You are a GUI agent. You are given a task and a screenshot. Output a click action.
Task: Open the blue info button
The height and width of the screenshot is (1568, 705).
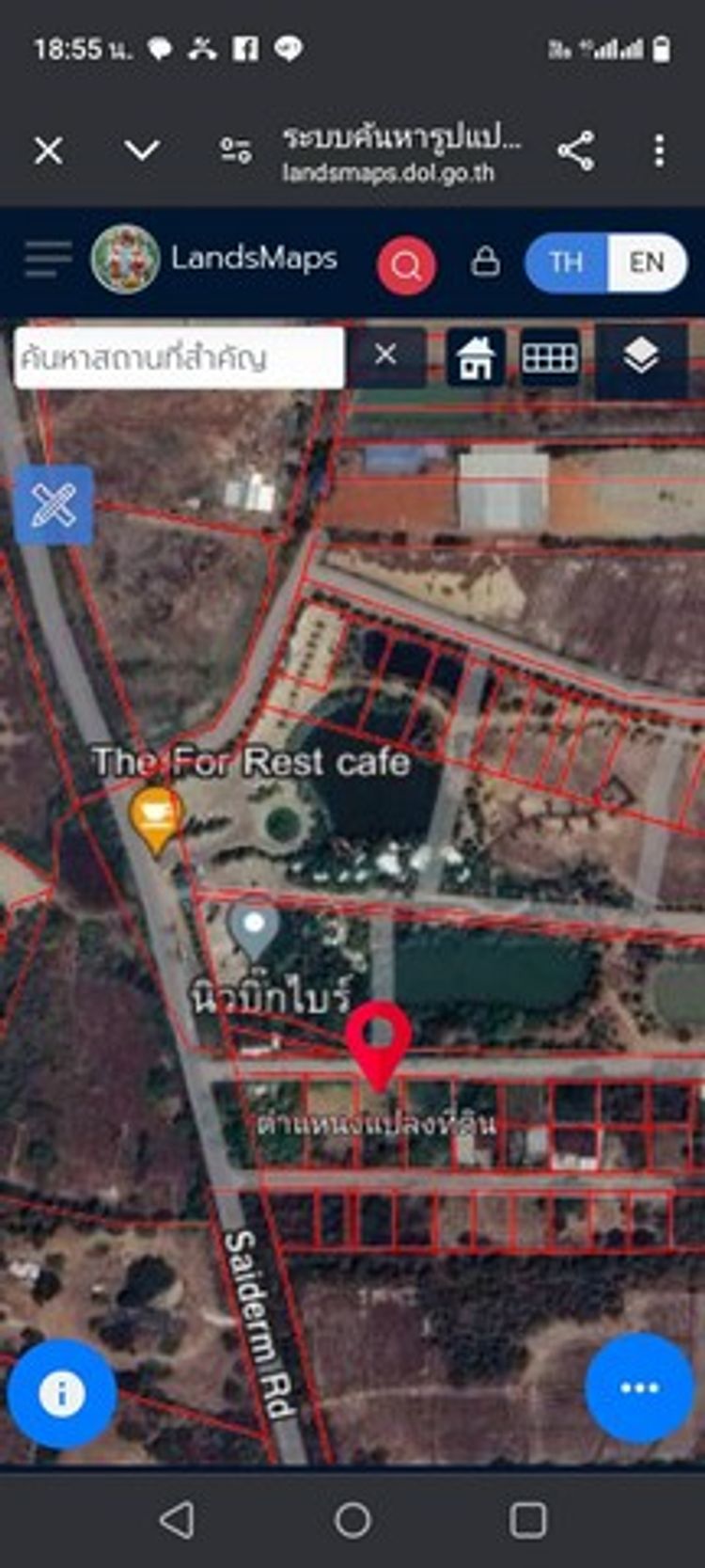tap(62, 1393)
